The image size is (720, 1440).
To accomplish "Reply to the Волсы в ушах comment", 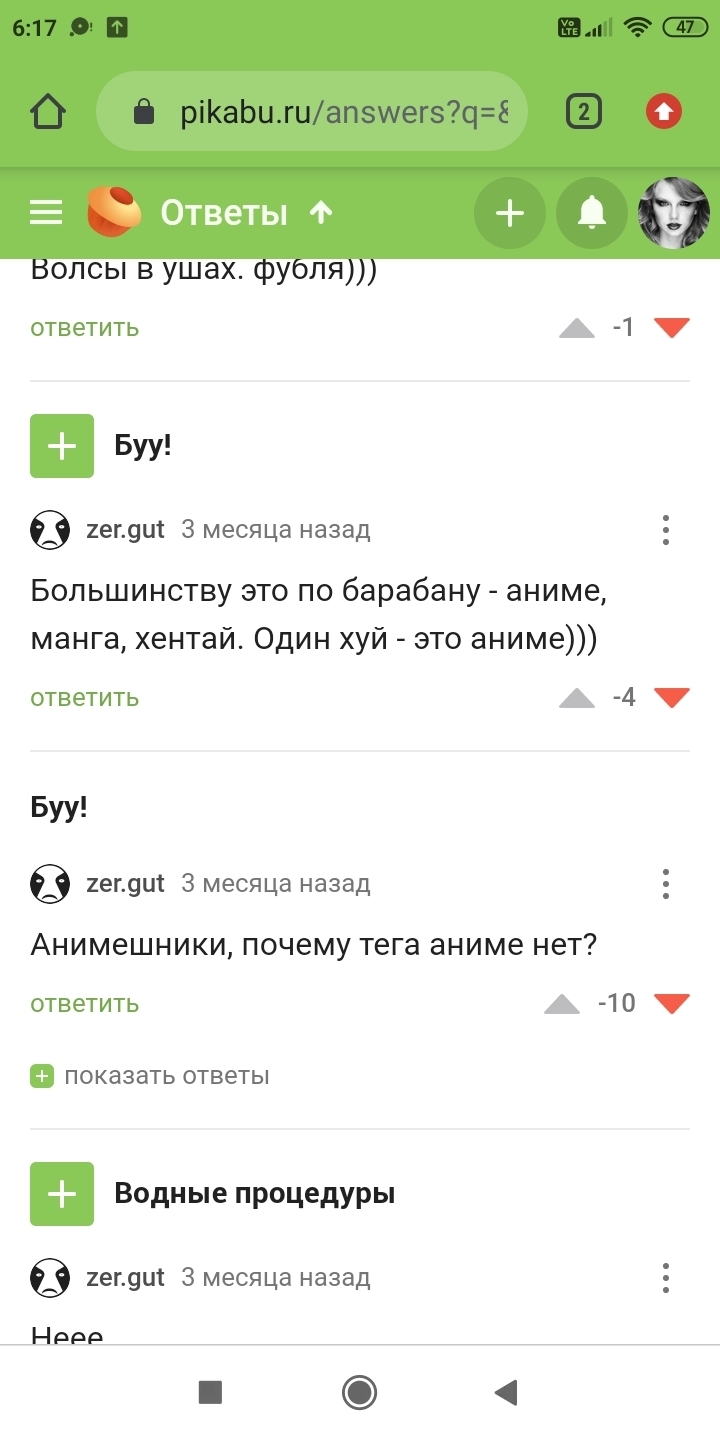I will click(84, 328).
